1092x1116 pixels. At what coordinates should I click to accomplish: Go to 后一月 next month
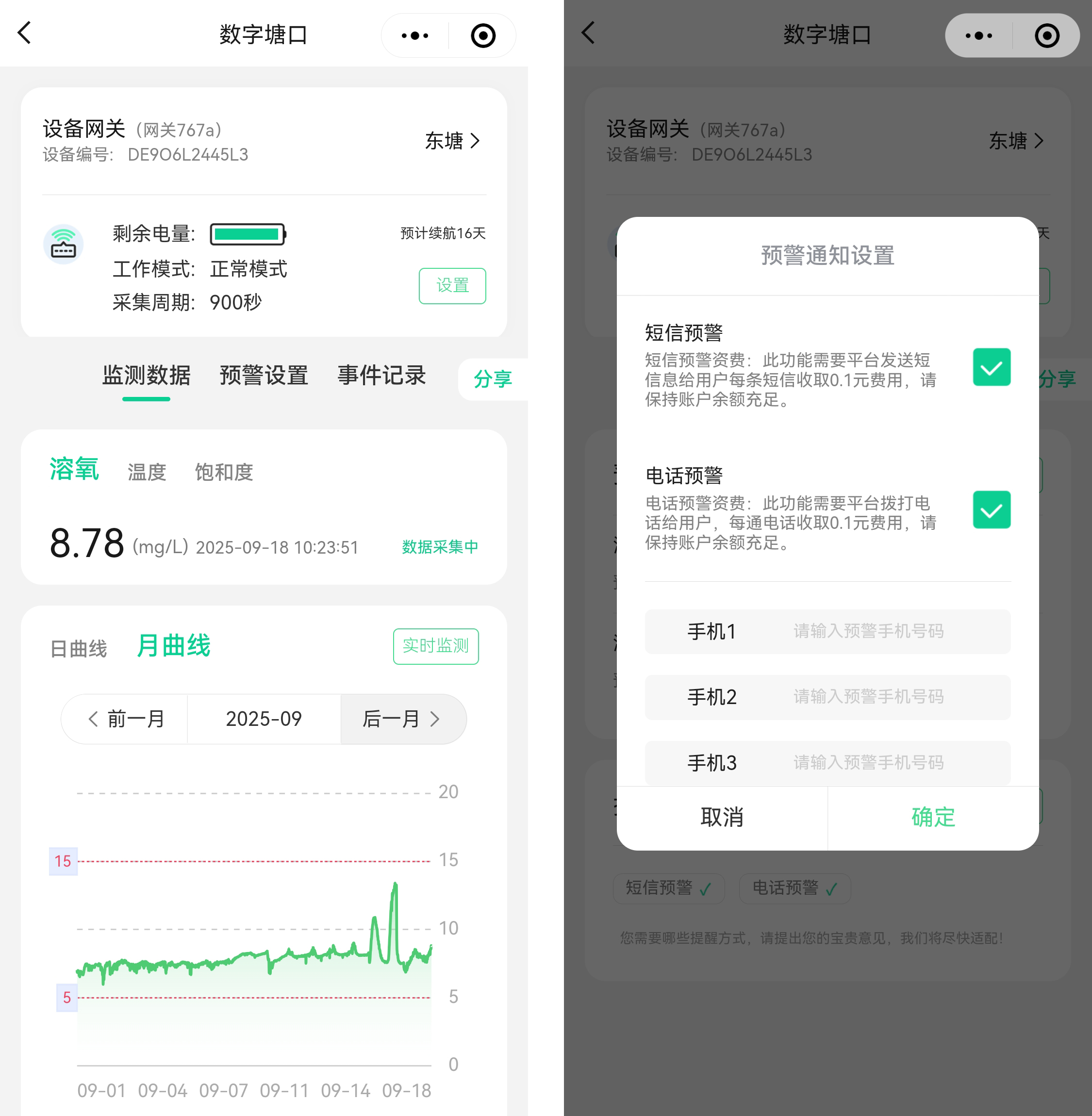(402, 719)
